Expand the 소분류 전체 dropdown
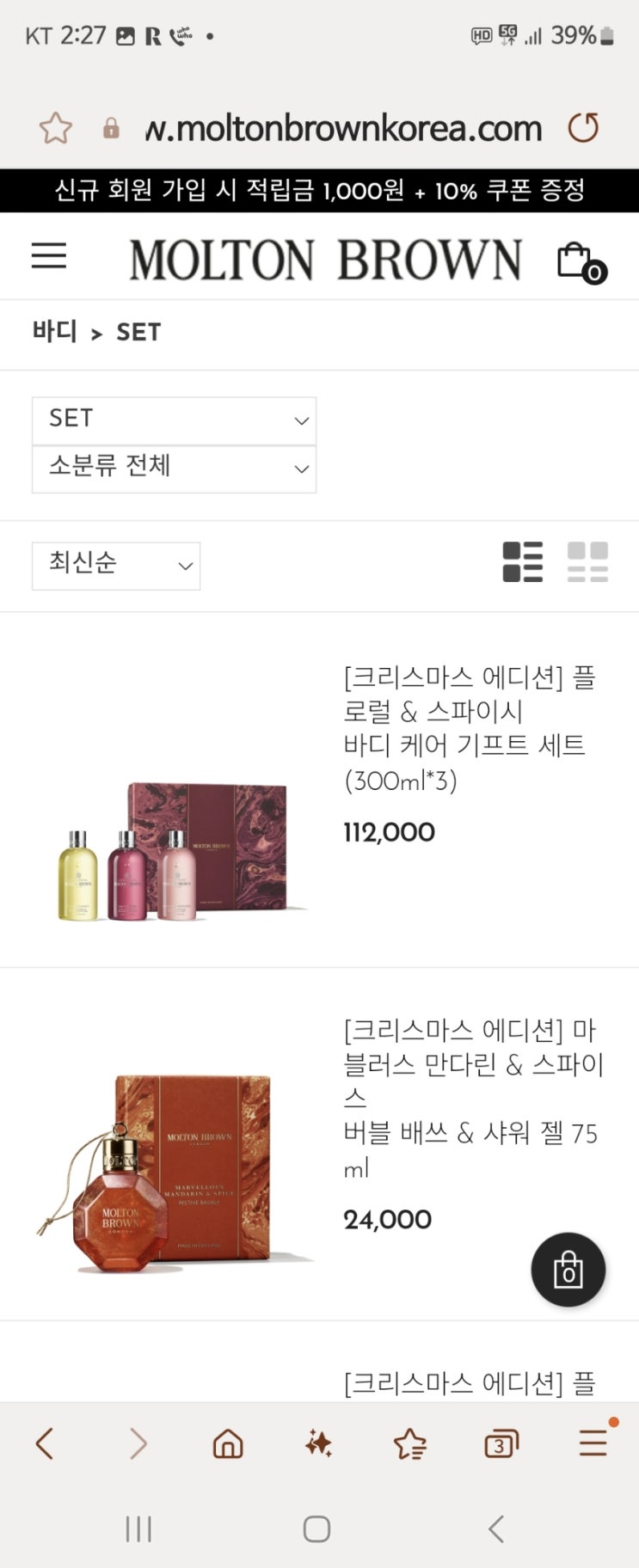The width and height of the screenshot is (639, 1568). pos(174,469)
